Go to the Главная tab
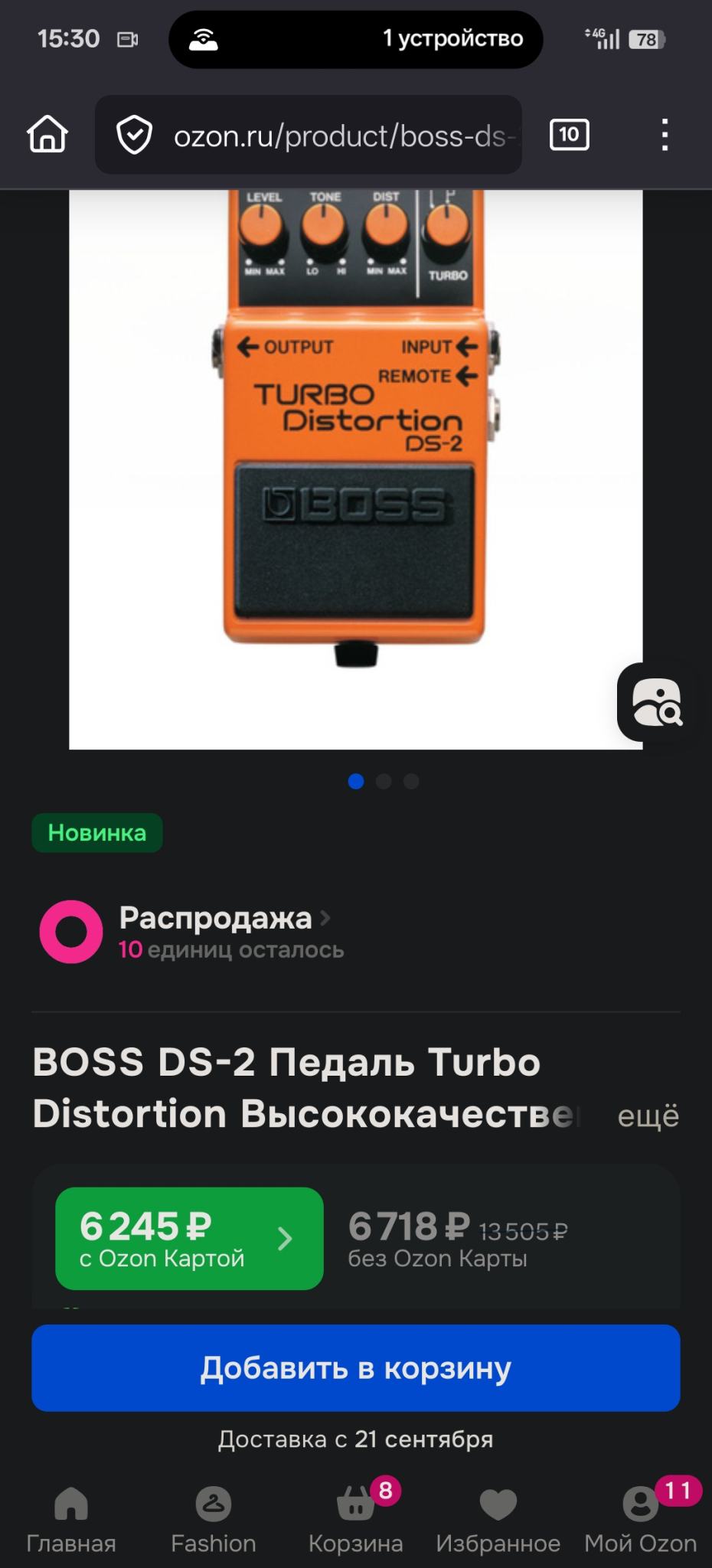The image size is (712, 1568). pyautogui.click(x=71, y=1519)
